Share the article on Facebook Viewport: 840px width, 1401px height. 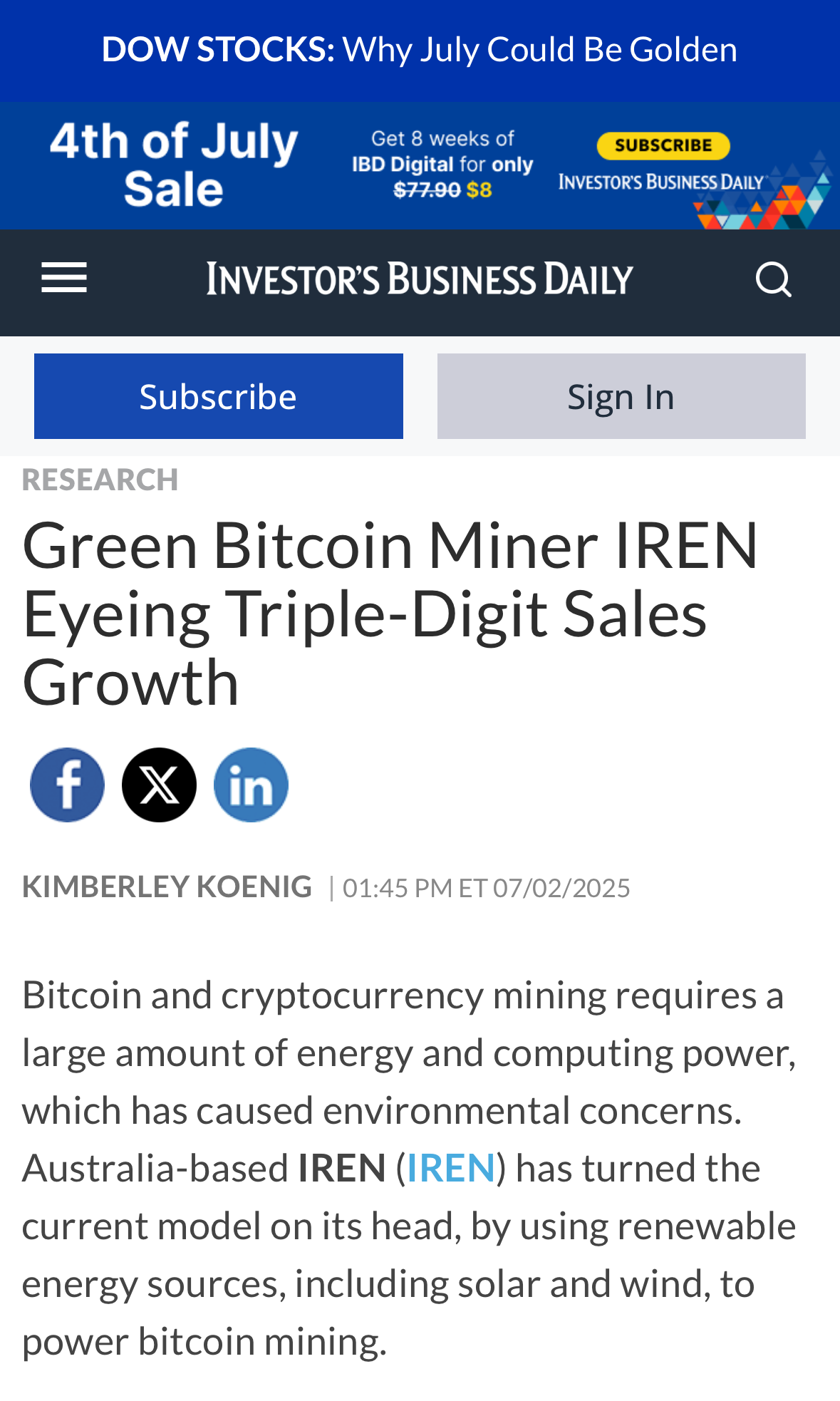67,785
